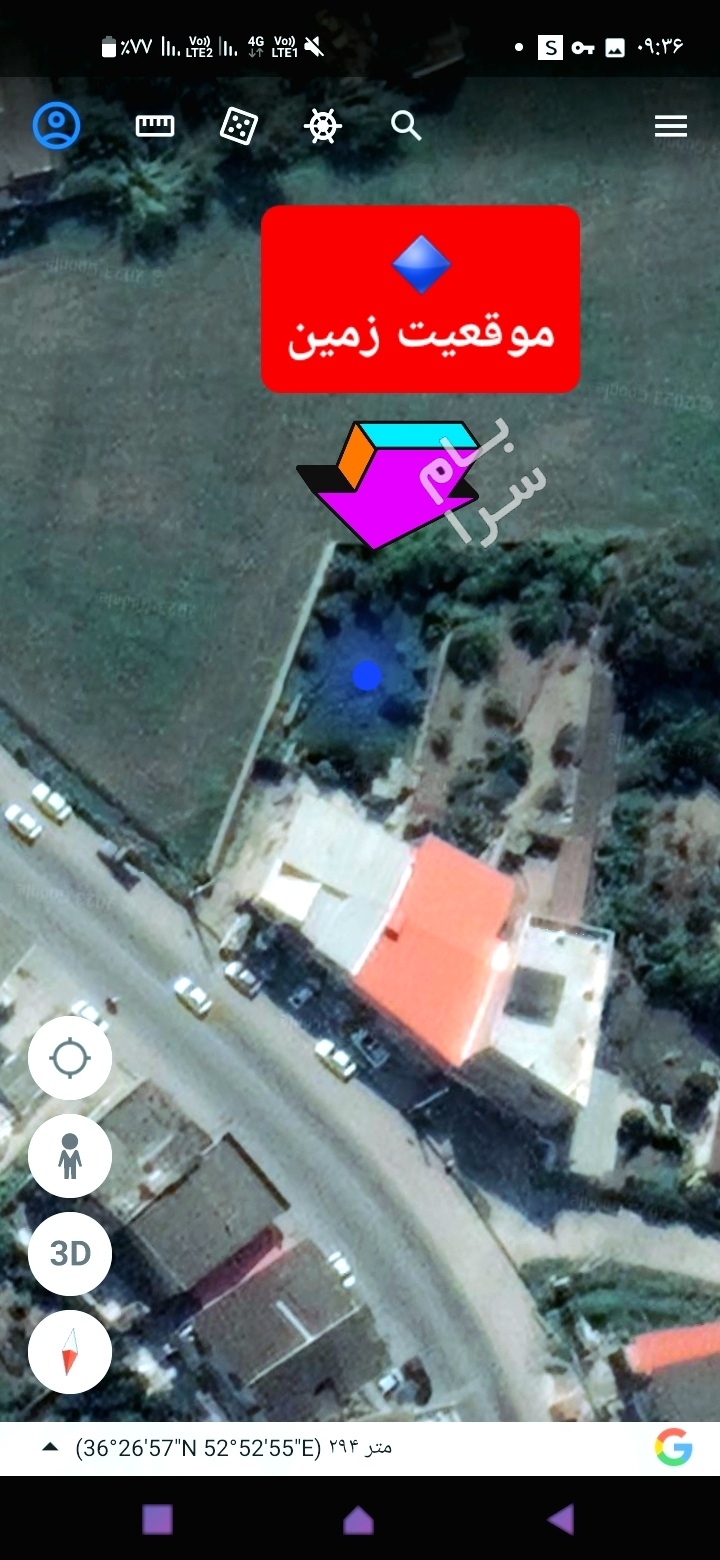The width and height of the screenshot is (720, 1560).
Task: Open the search magnifier
Action: 406,126
